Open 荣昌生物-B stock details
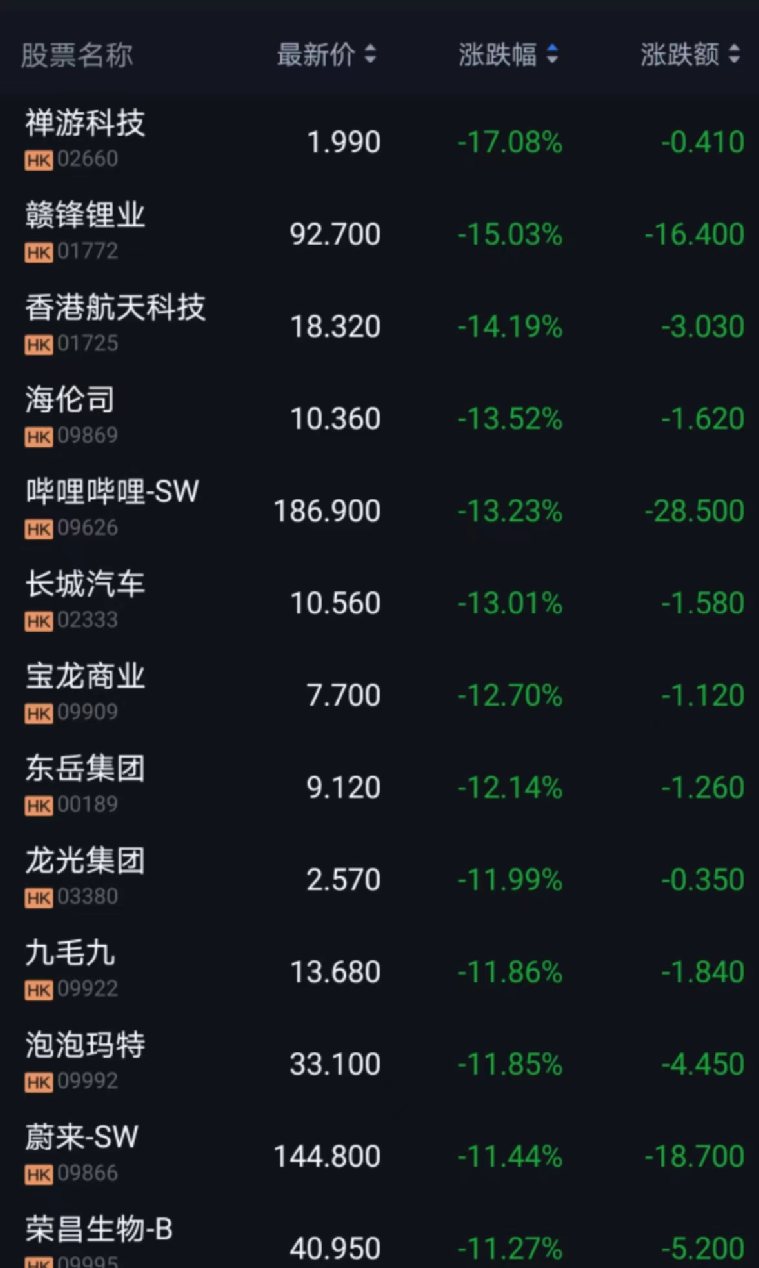This screenshot has width=759, height=1268. pyautogui.click(x=379, y=1235)
